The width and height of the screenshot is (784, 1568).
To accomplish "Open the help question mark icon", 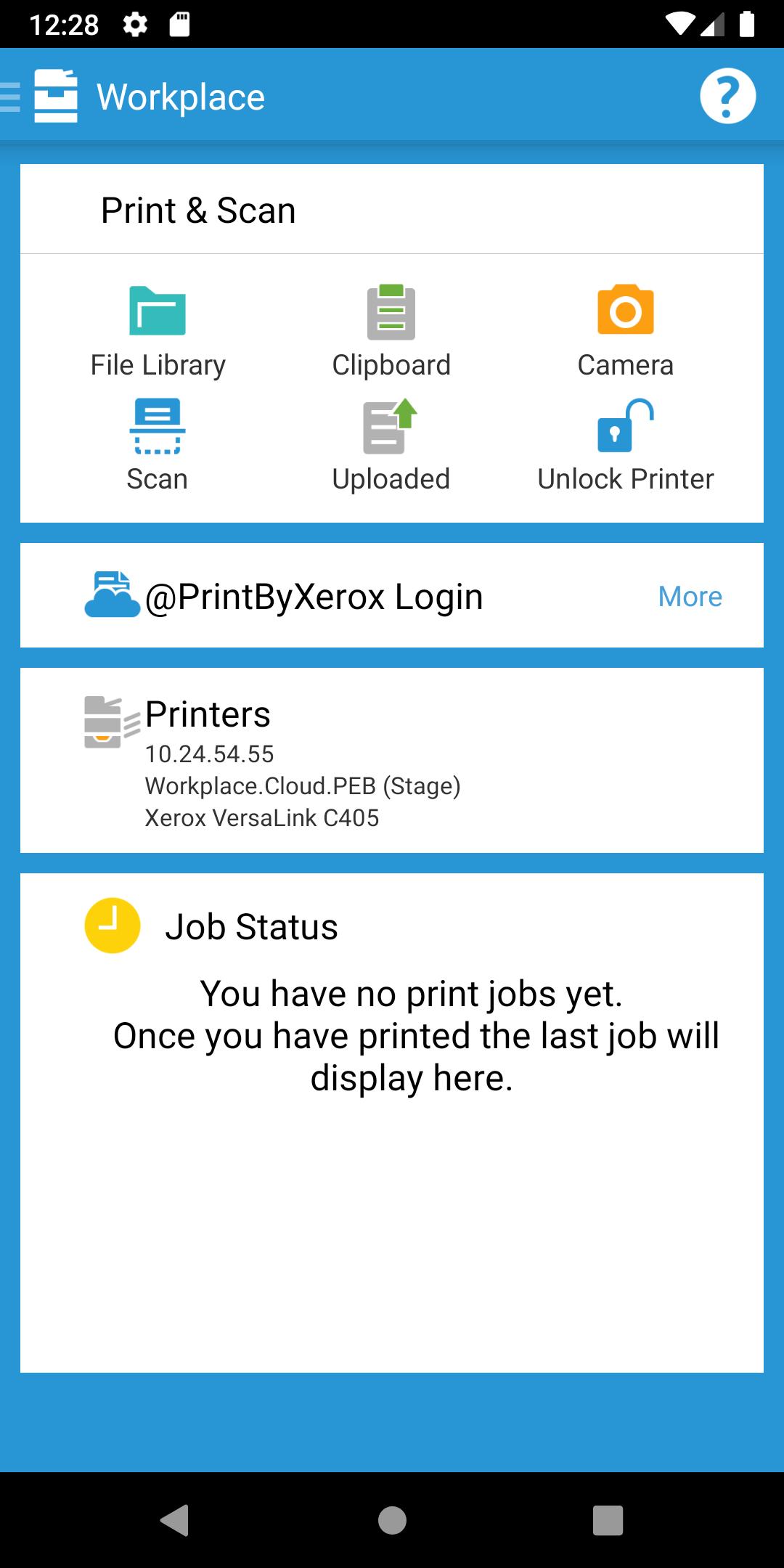I will 727,96.
